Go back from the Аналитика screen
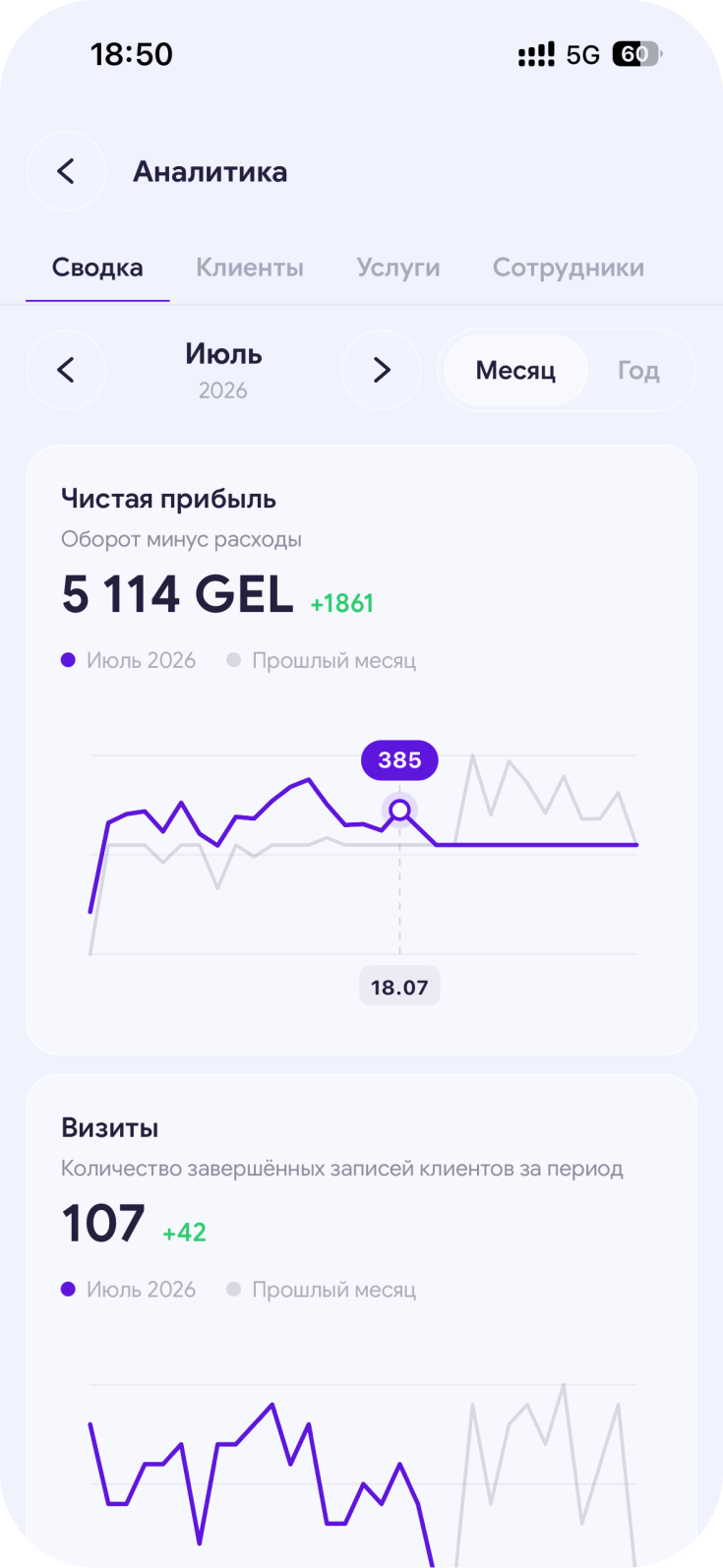Screen dimensions: 723x1568 coord(66,171)
